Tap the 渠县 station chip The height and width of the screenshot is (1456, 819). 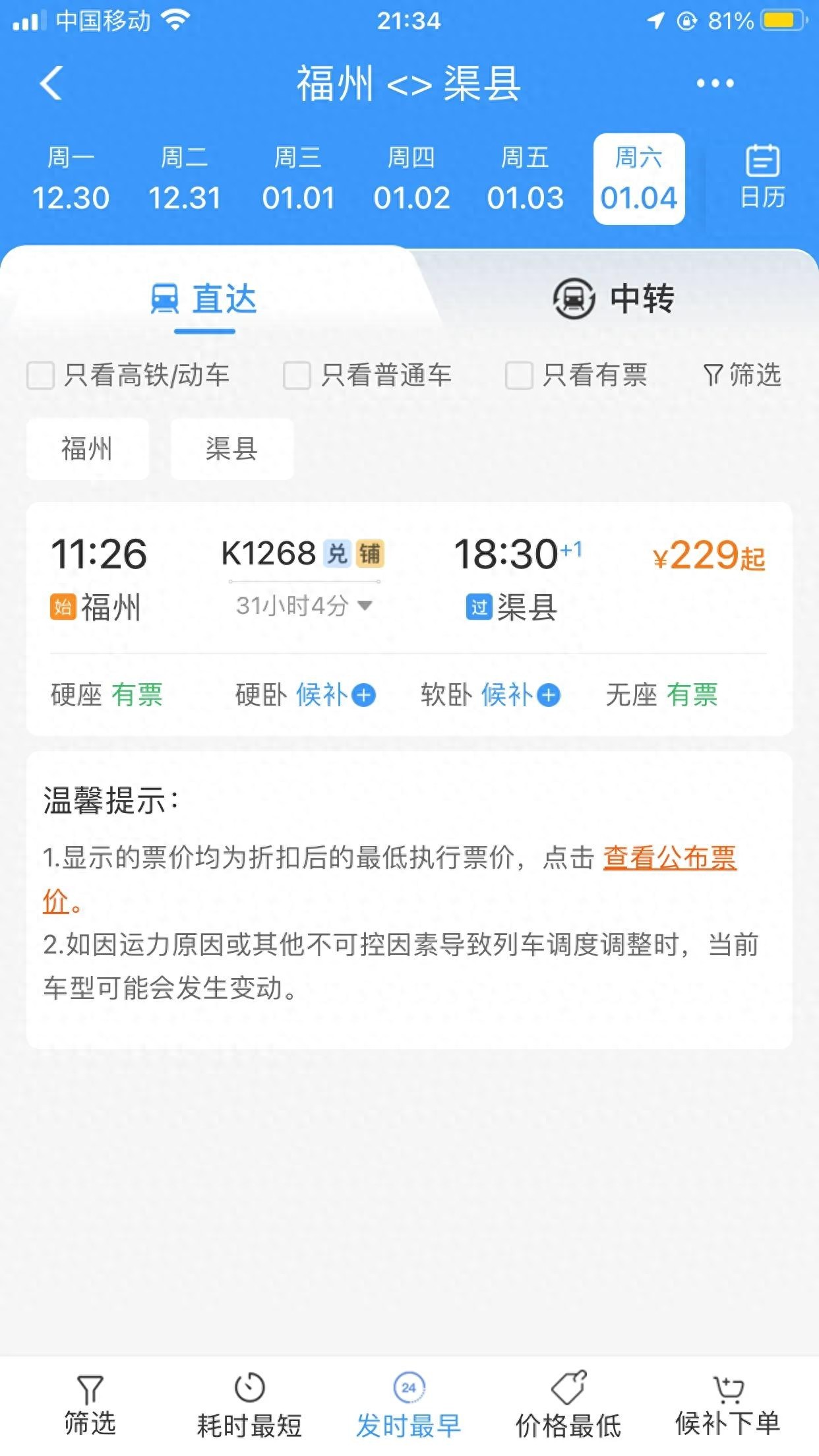click(231, 449)
